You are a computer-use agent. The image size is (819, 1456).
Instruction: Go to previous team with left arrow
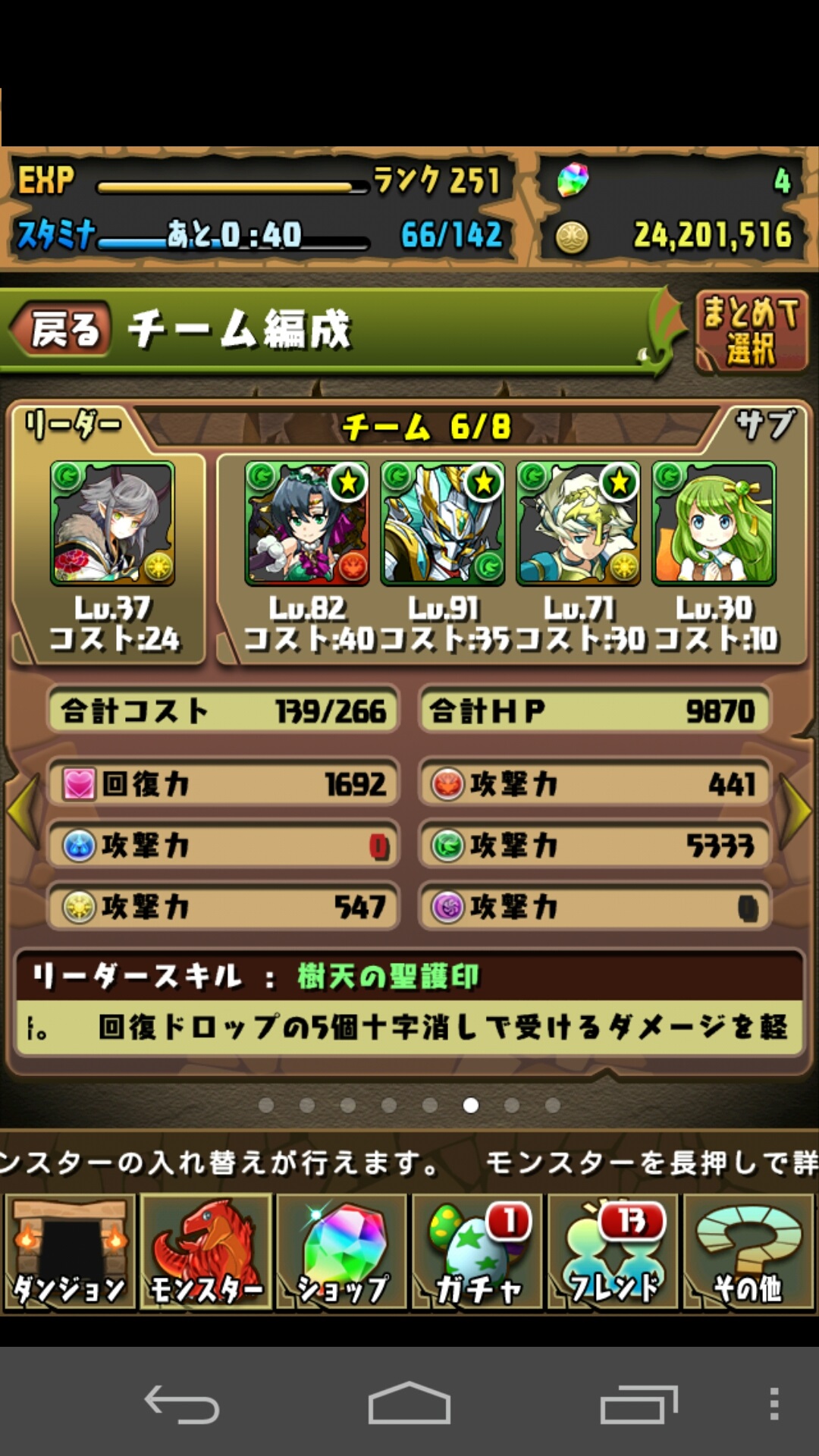(x=23, y=810)
